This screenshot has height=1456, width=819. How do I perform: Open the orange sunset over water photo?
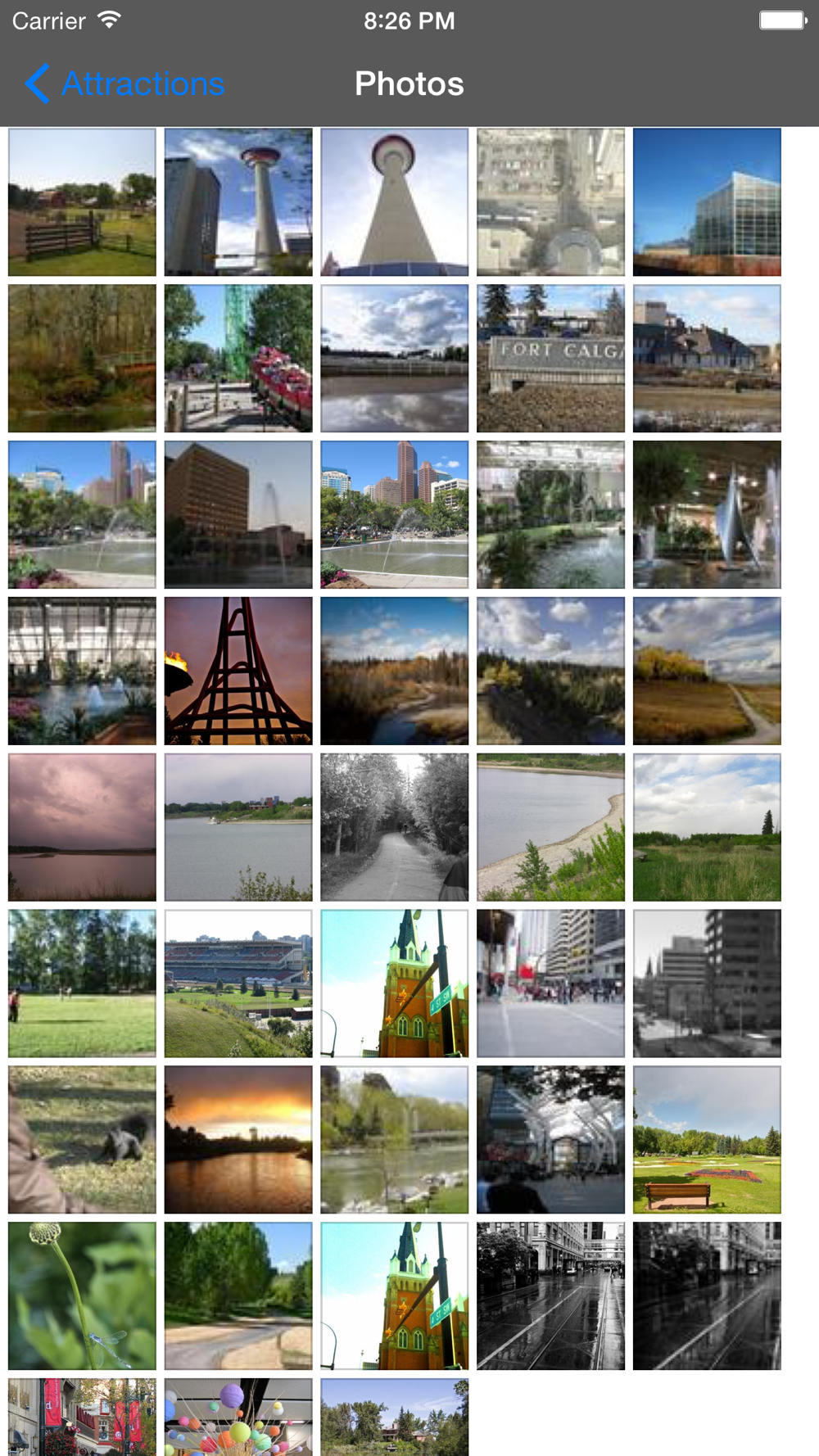(x=238, y=1140)
